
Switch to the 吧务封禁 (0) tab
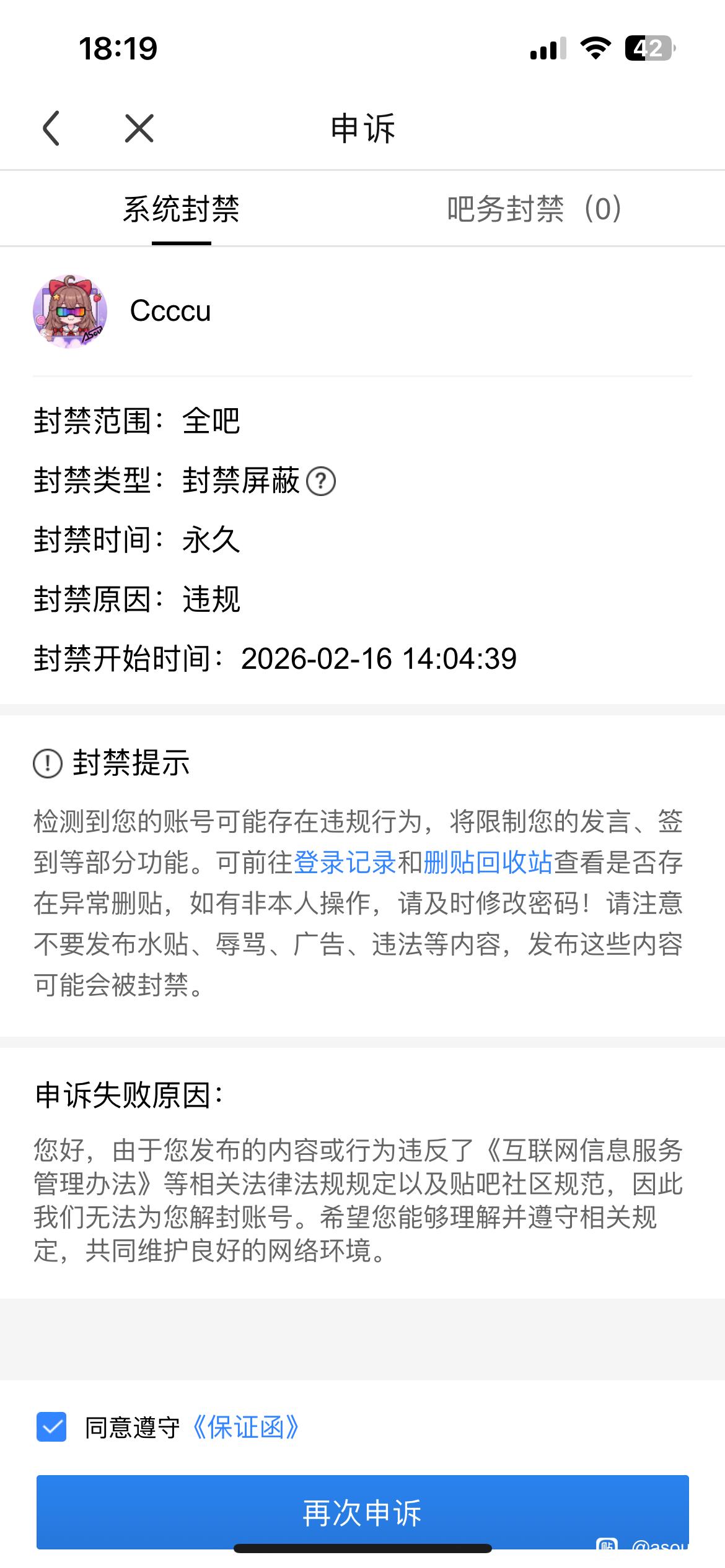pyautogui.click(x=534, y=209)
